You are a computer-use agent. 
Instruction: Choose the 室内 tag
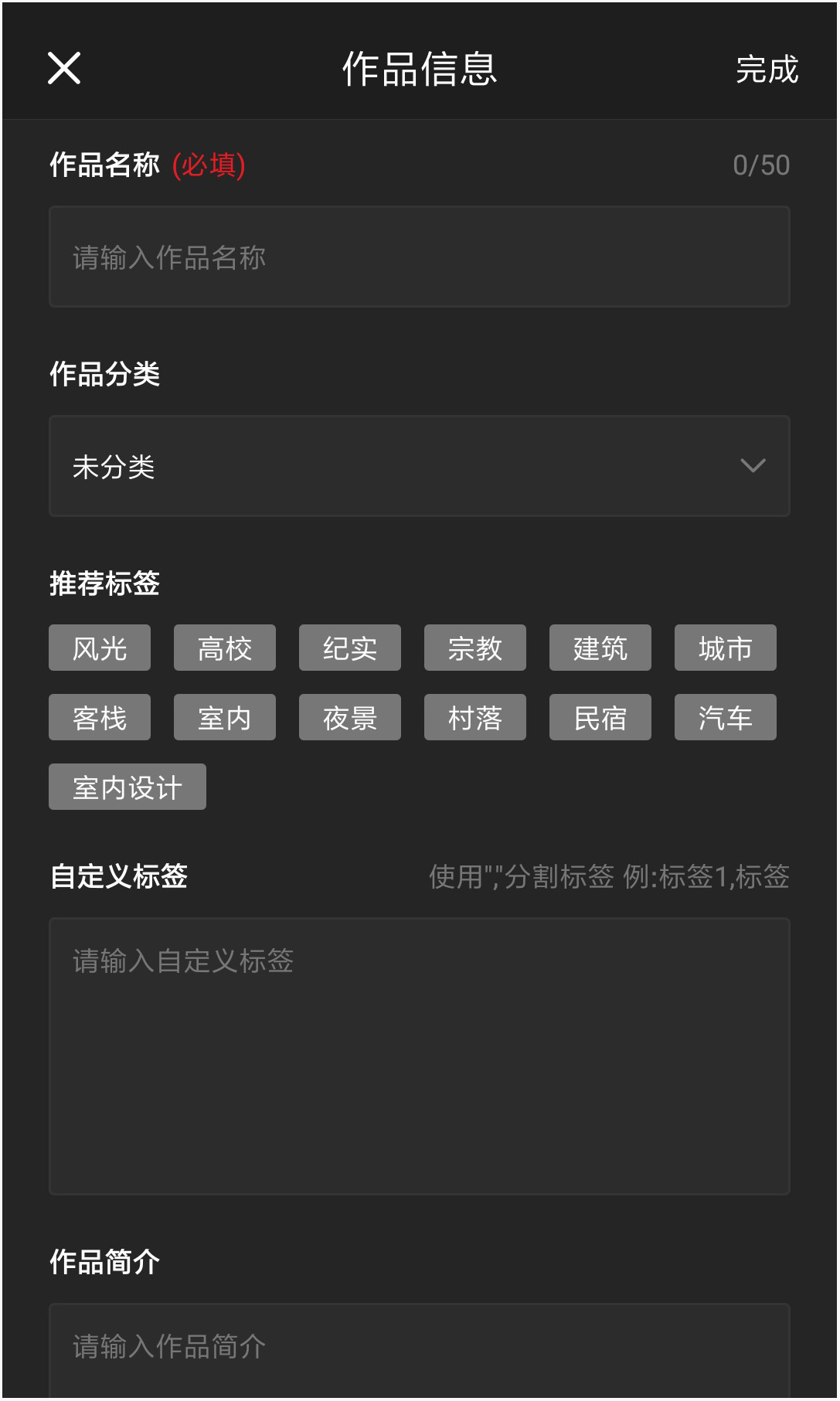(225, 717)
